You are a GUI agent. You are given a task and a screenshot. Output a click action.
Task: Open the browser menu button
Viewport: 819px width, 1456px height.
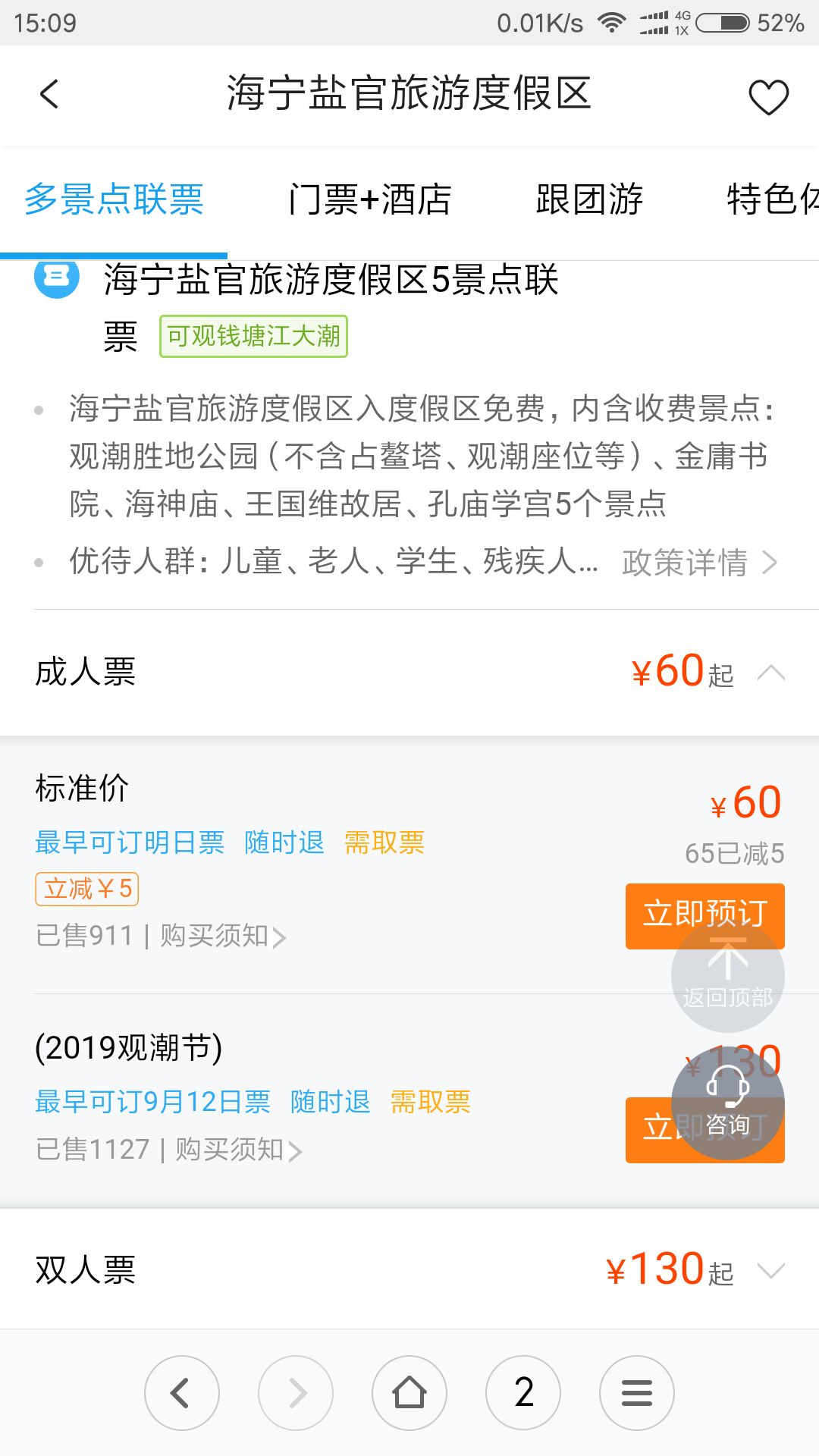(637, 1393)
